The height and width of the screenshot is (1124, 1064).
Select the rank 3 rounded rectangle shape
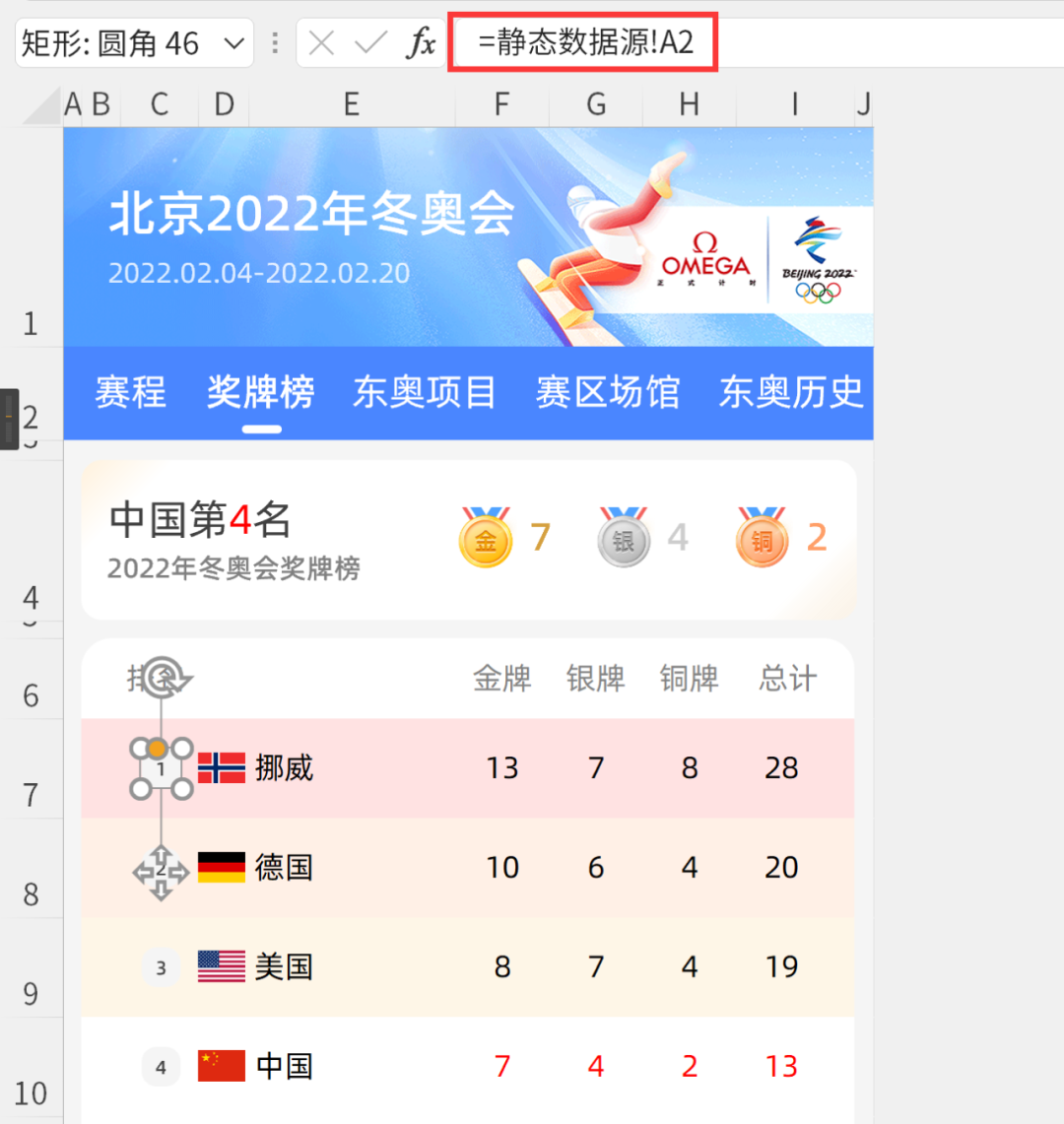tap(162, 967)
